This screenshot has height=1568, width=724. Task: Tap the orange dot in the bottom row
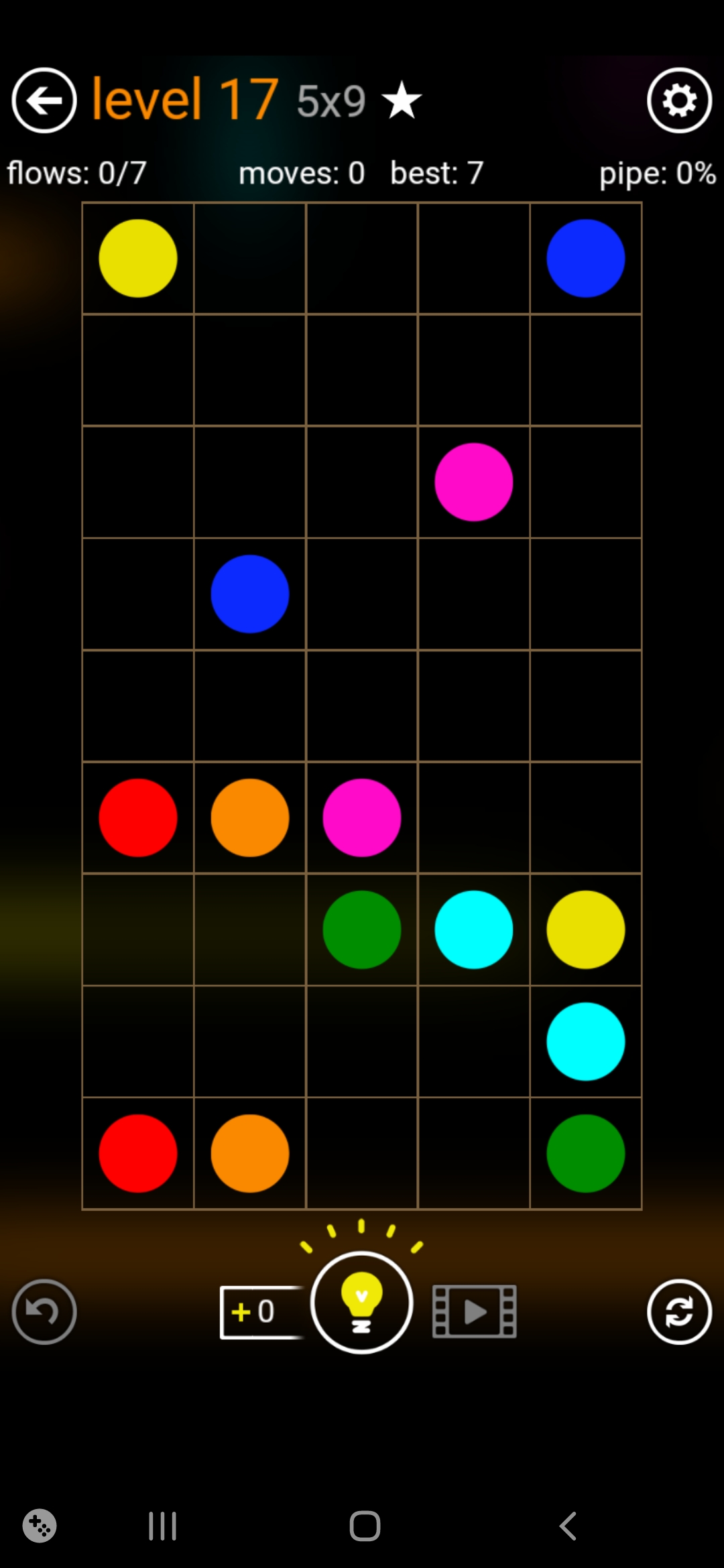250,1153
